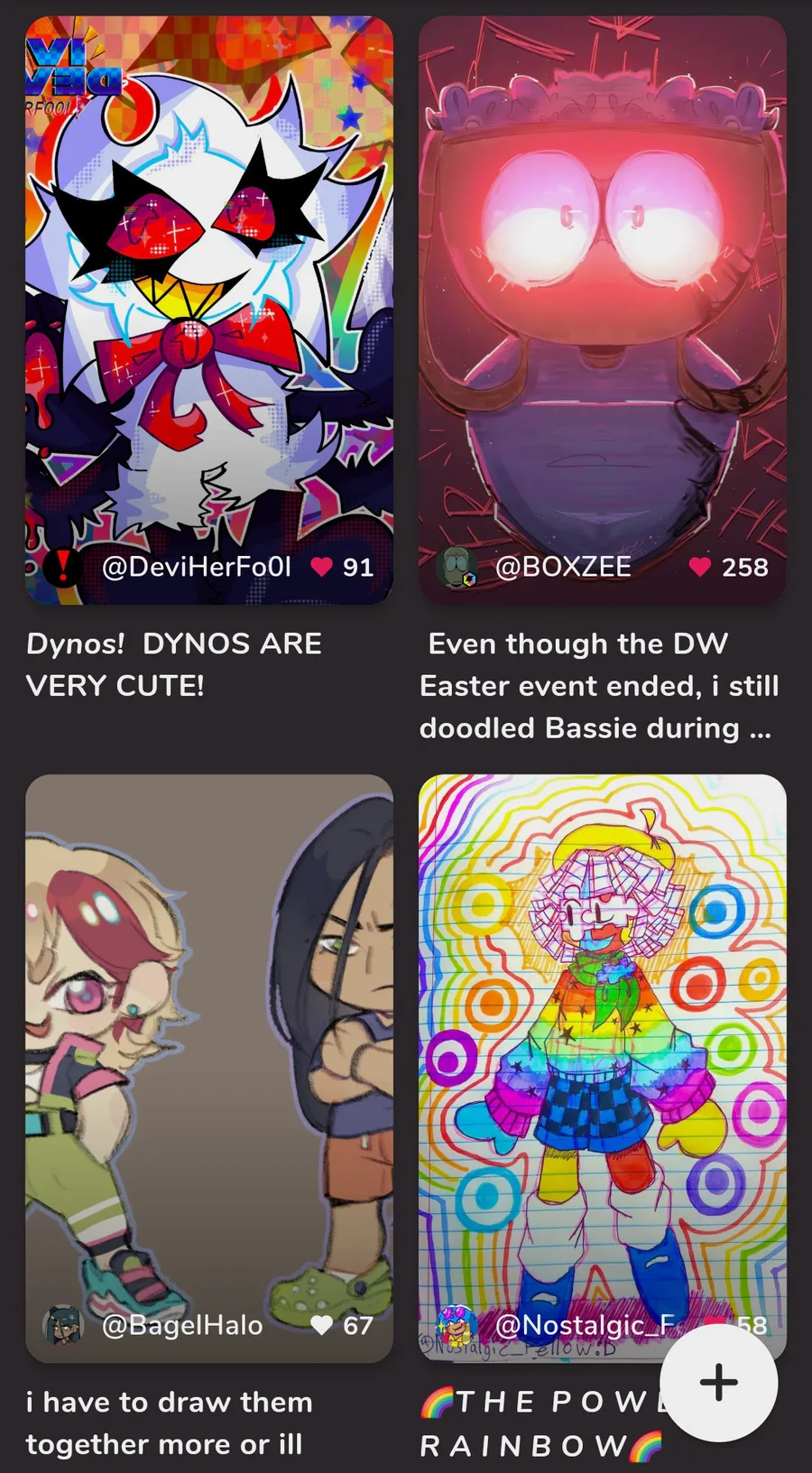Visit the @DeviHerFo0l profile
812x1473 pixels.
197,567
